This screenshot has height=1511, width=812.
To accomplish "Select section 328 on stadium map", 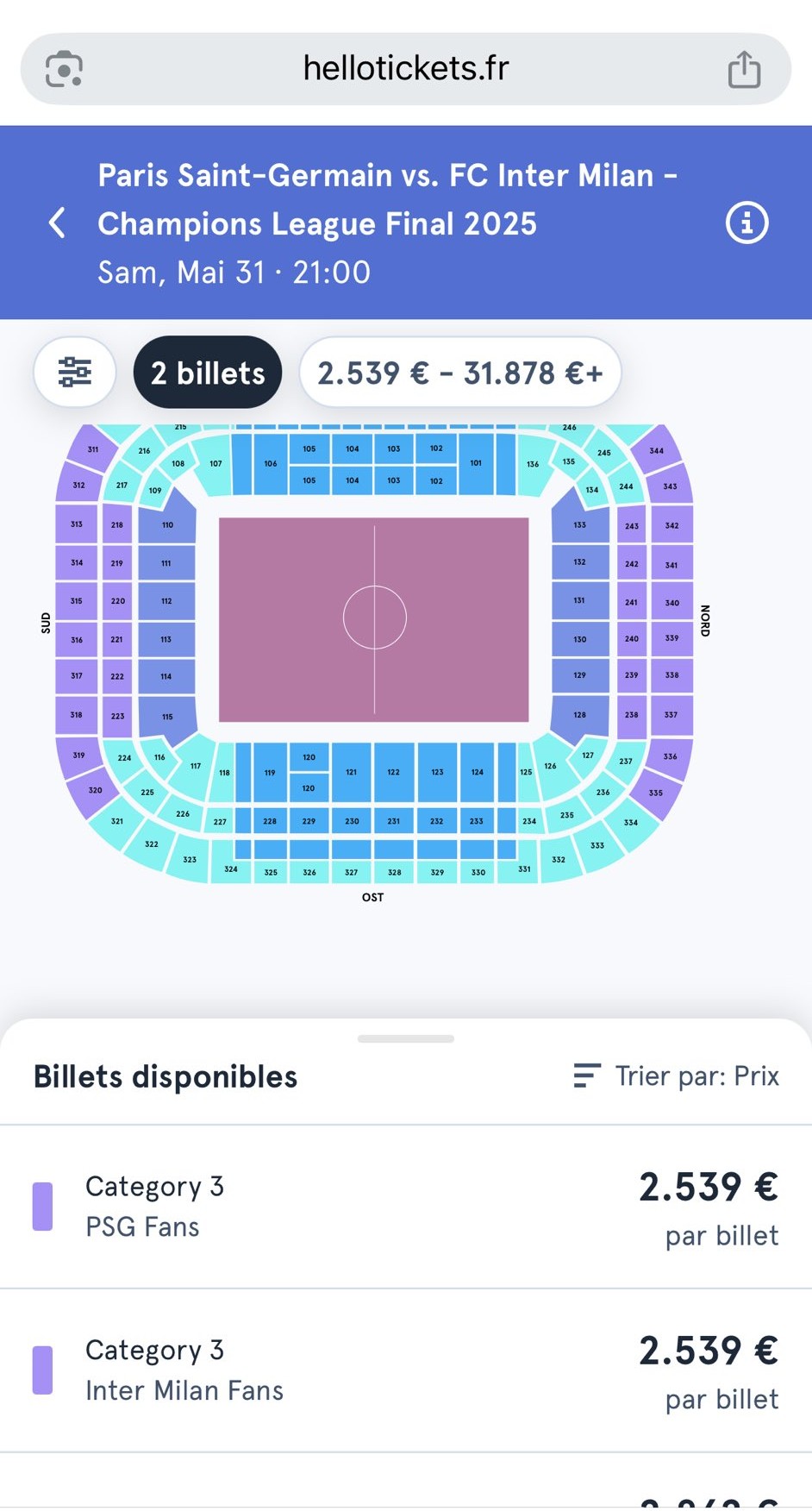I will coord(394,872).
